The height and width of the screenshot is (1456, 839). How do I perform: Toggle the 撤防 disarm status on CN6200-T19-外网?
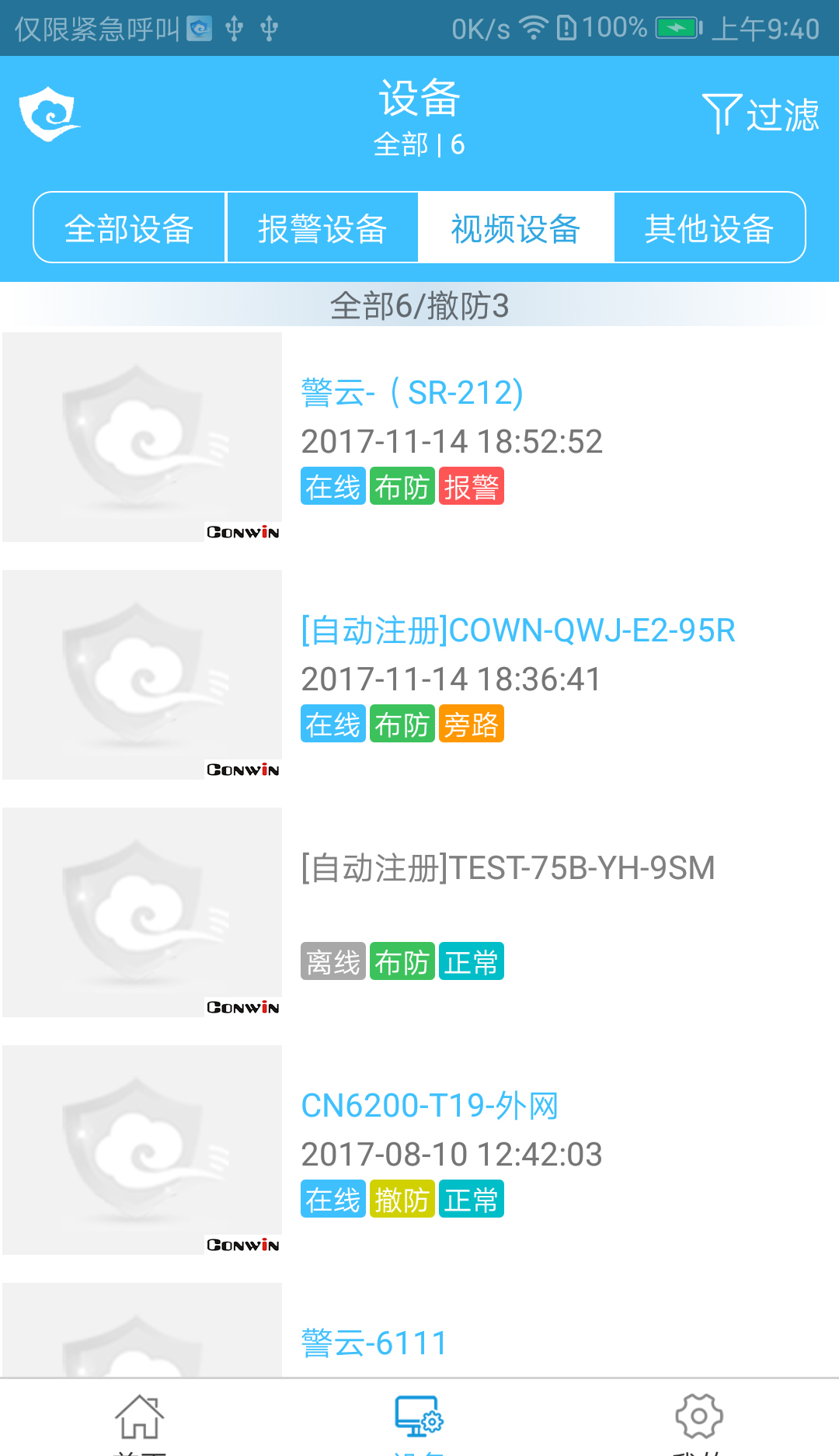tap(402, 1200)
